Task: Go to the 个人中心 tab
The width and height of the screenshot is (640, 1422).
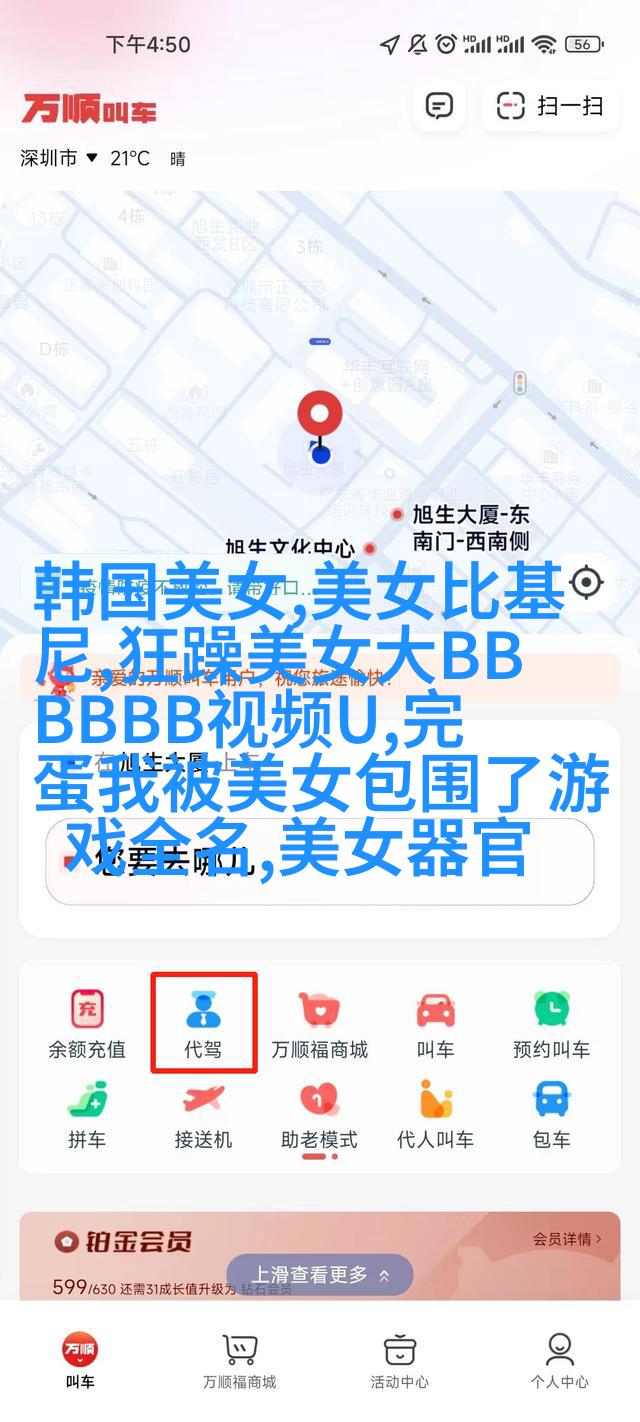Action: tap(559, 1360)
